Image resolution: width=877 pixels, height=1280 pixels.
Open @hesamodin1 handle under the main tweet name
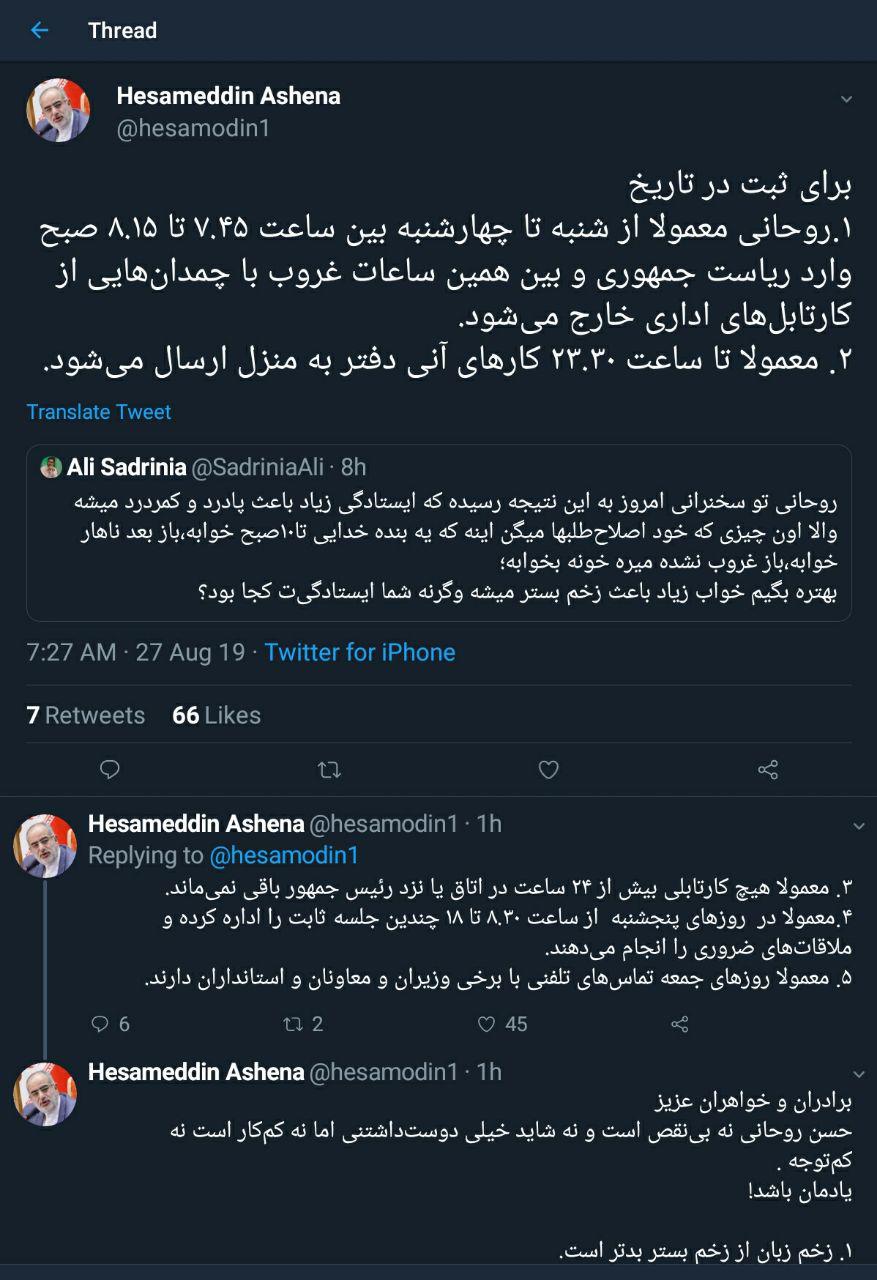[193, 129]
